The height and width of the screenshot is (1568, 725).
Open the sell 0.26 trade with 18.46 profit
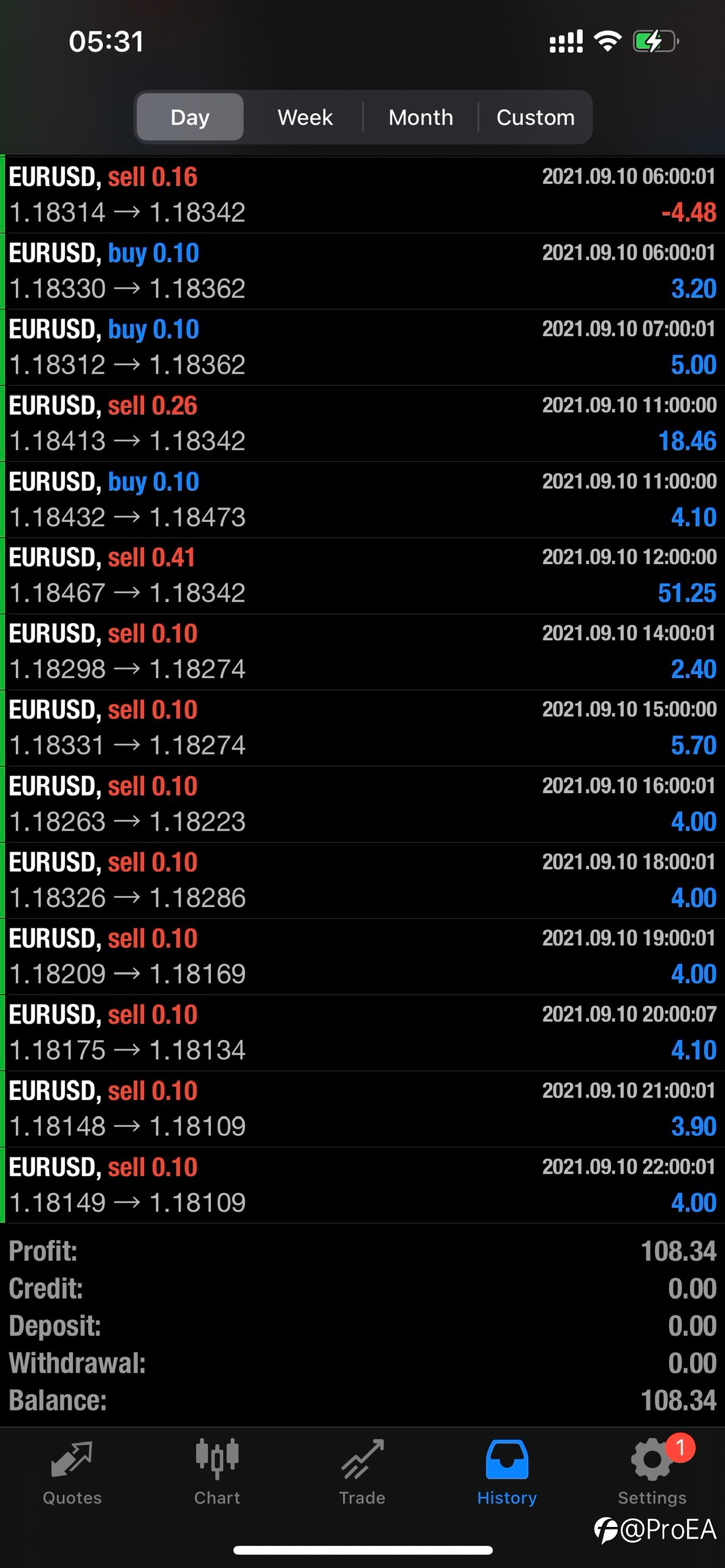(362, 423)
